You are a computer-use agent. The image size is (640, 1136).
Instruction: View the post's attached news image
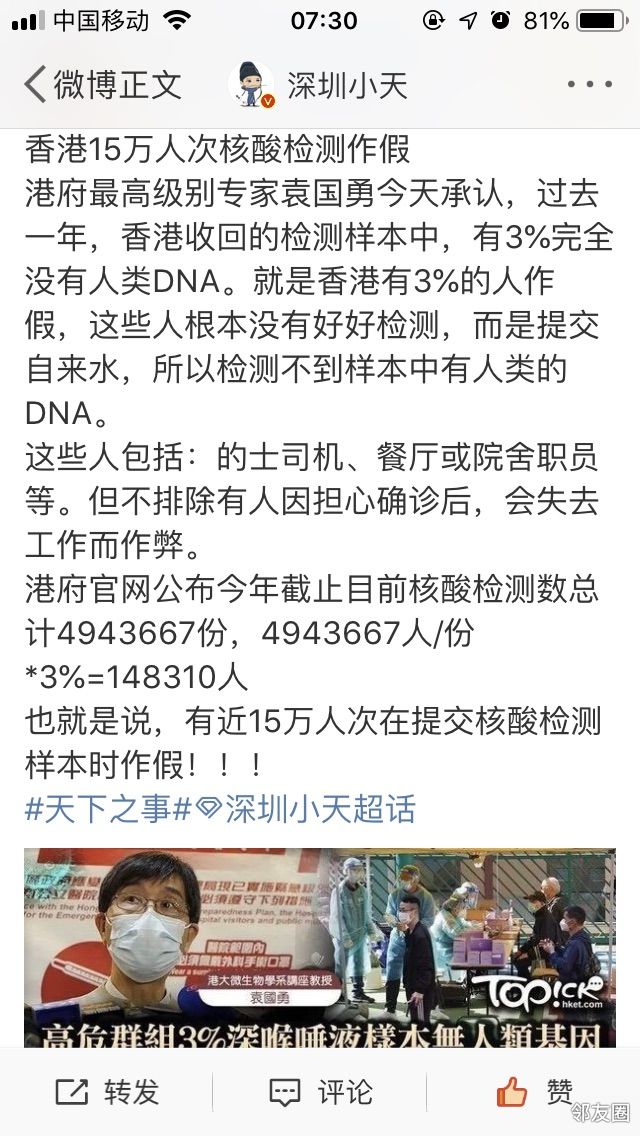pos(320,945)
